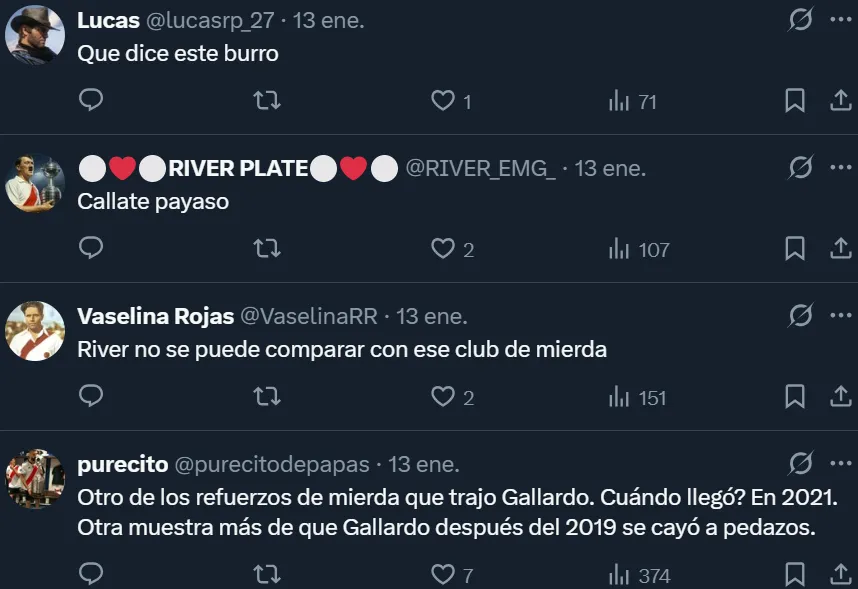Like the "Callate payaso" tweet
The image size is (858, 589).
(x=442, y=249)
